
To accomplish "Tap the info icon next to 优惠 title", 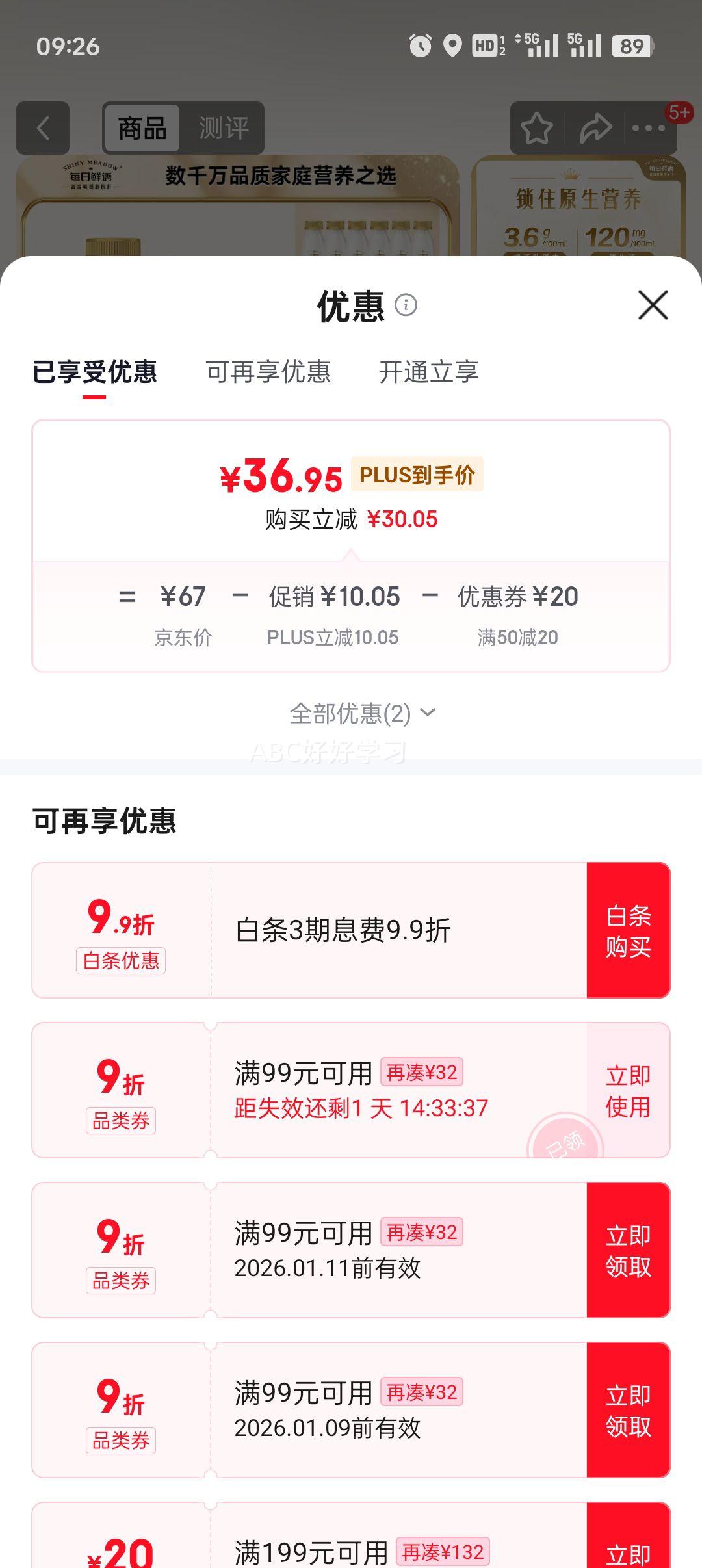I will click(406, 306).
